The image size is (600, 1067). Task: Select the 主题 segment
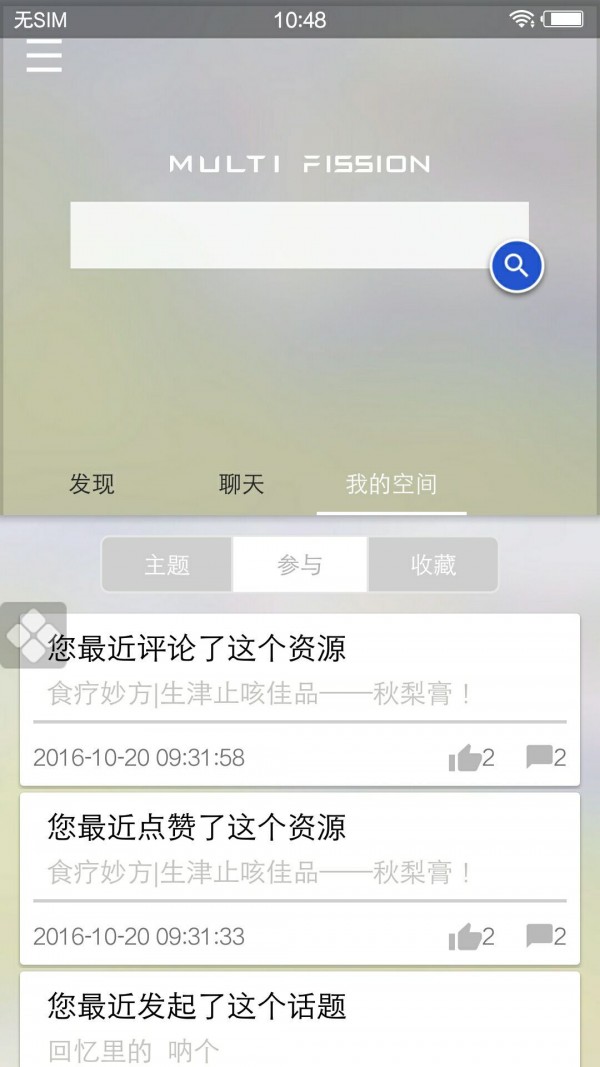coord(167,565)
